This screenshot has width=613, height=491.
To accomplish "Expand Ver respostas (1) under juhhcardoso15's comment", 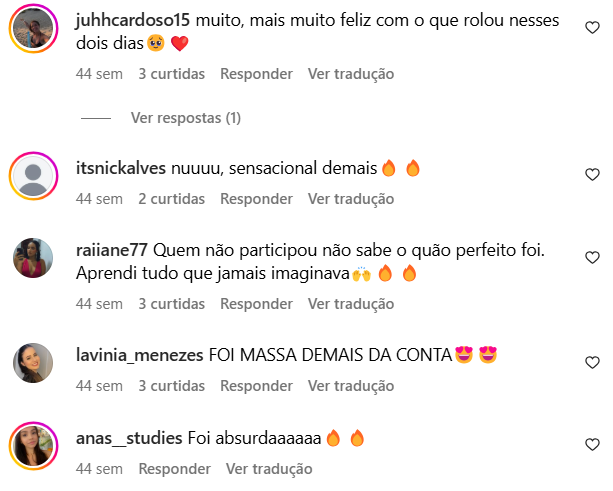I will [185, 118].
